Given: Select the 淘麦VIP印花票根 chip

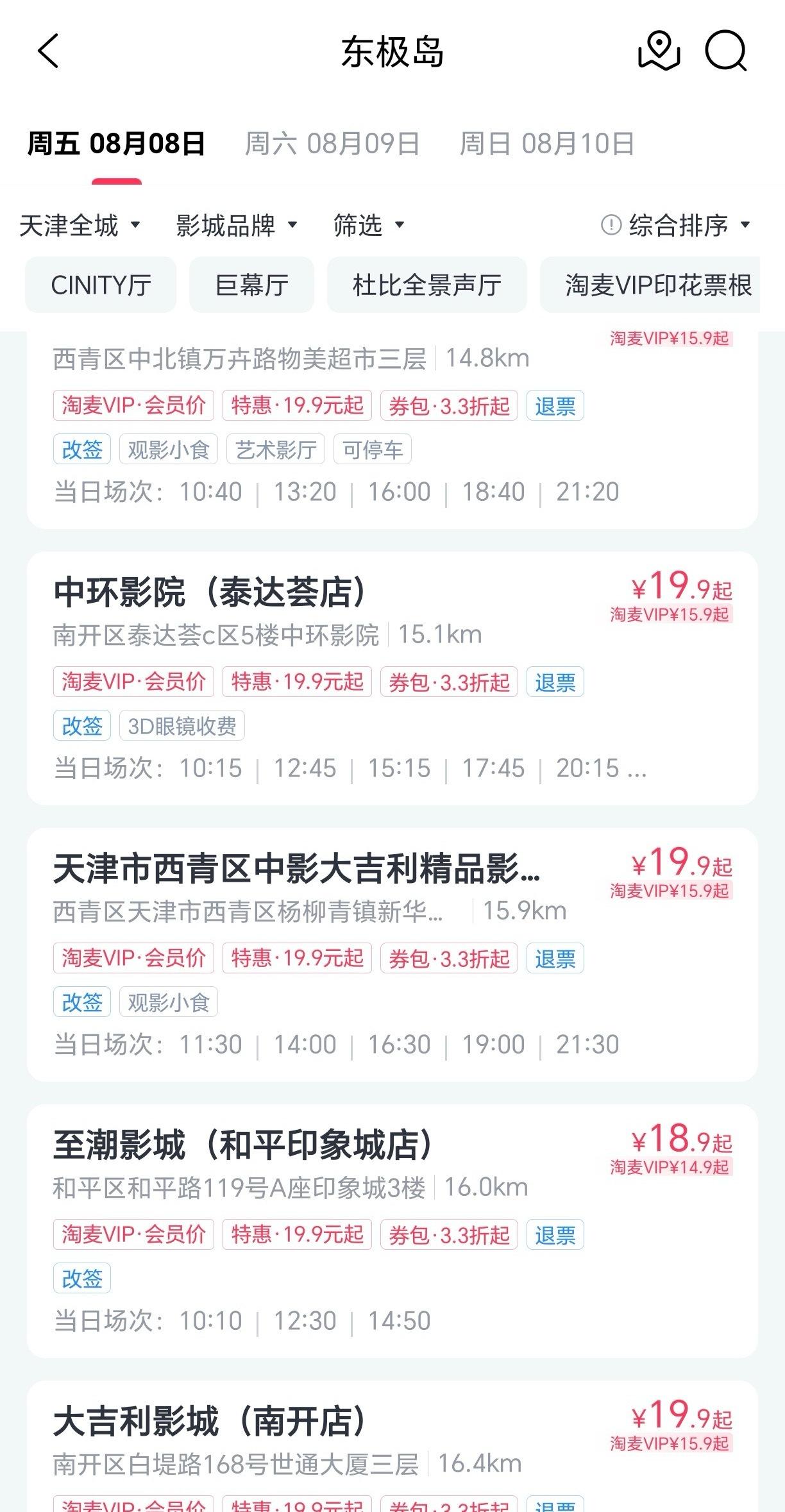Looking at the screenshot, I should pyautogui.click(x=650, y=285).
